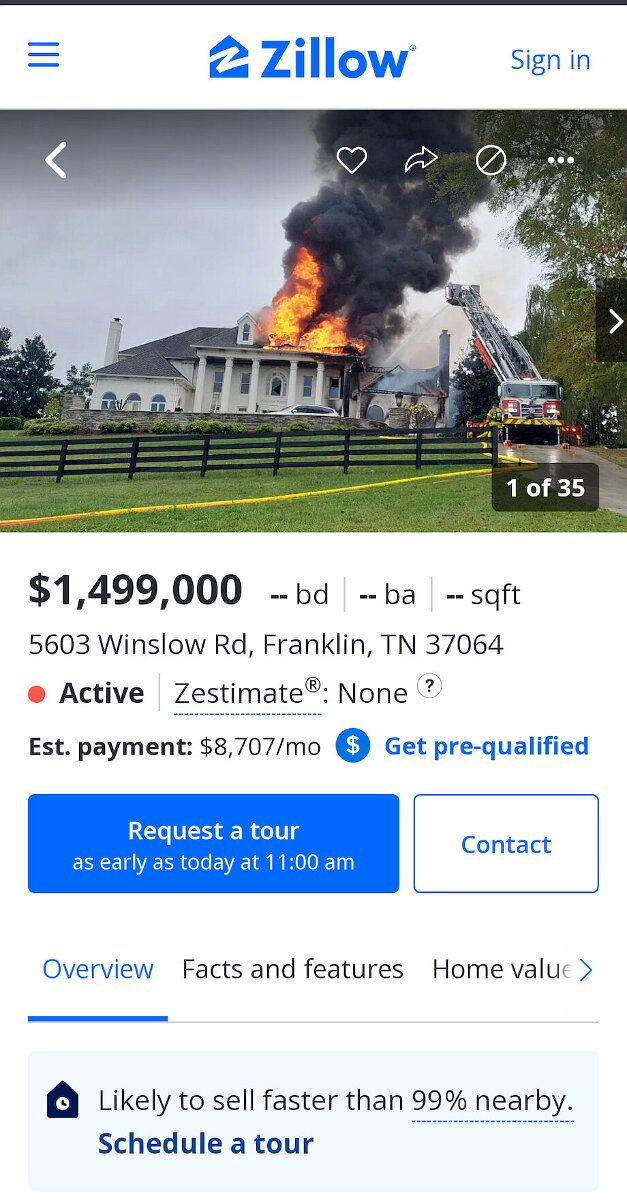The image size is (627, 1200).
Task: Reveal more tabs with the right chevron
Action: point(586,970)
